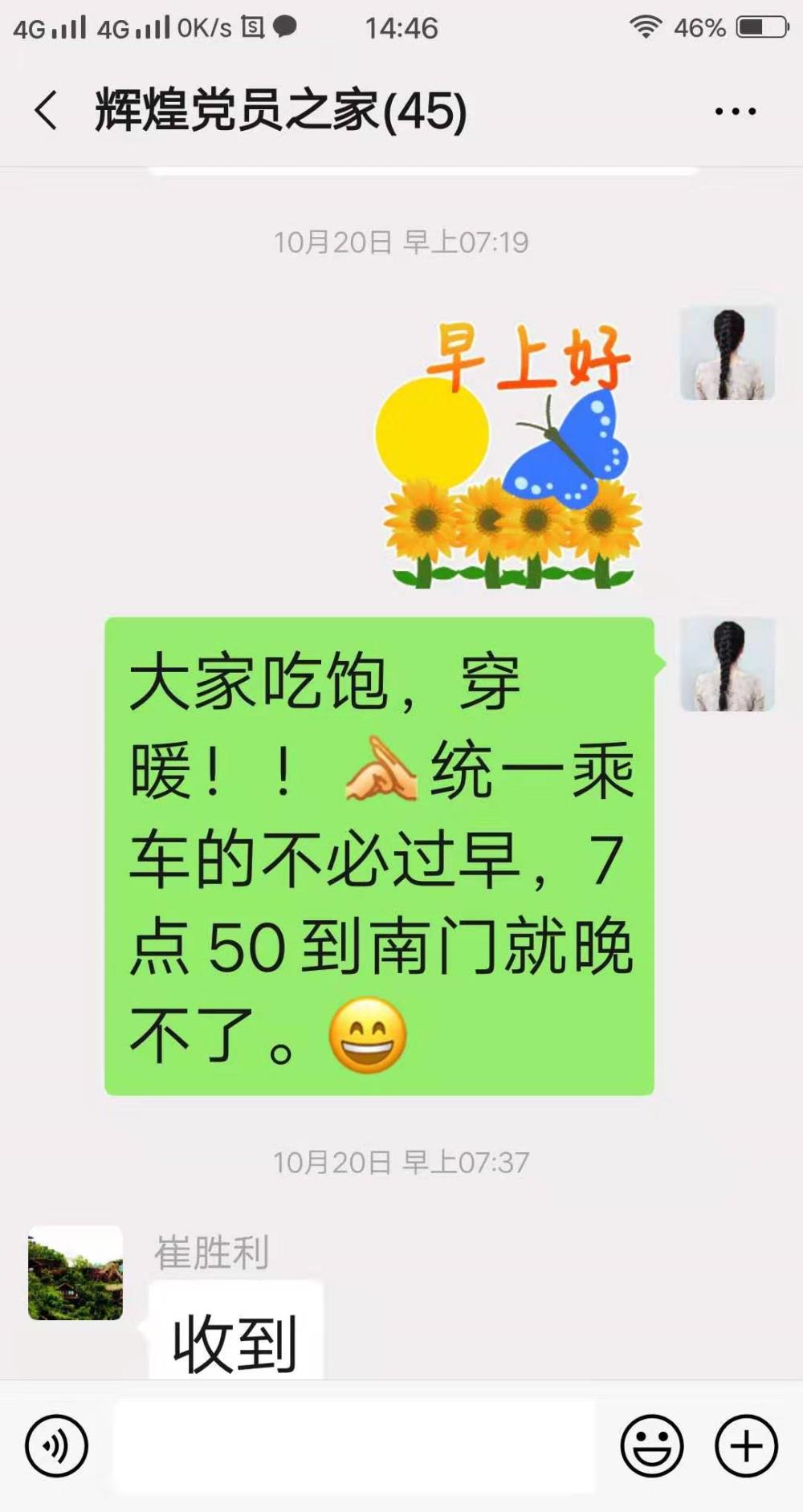The height and width of the screenshot is (1512, 803).
Task: Open 崔胜利's profile avatar
Action: point(75,1273)
